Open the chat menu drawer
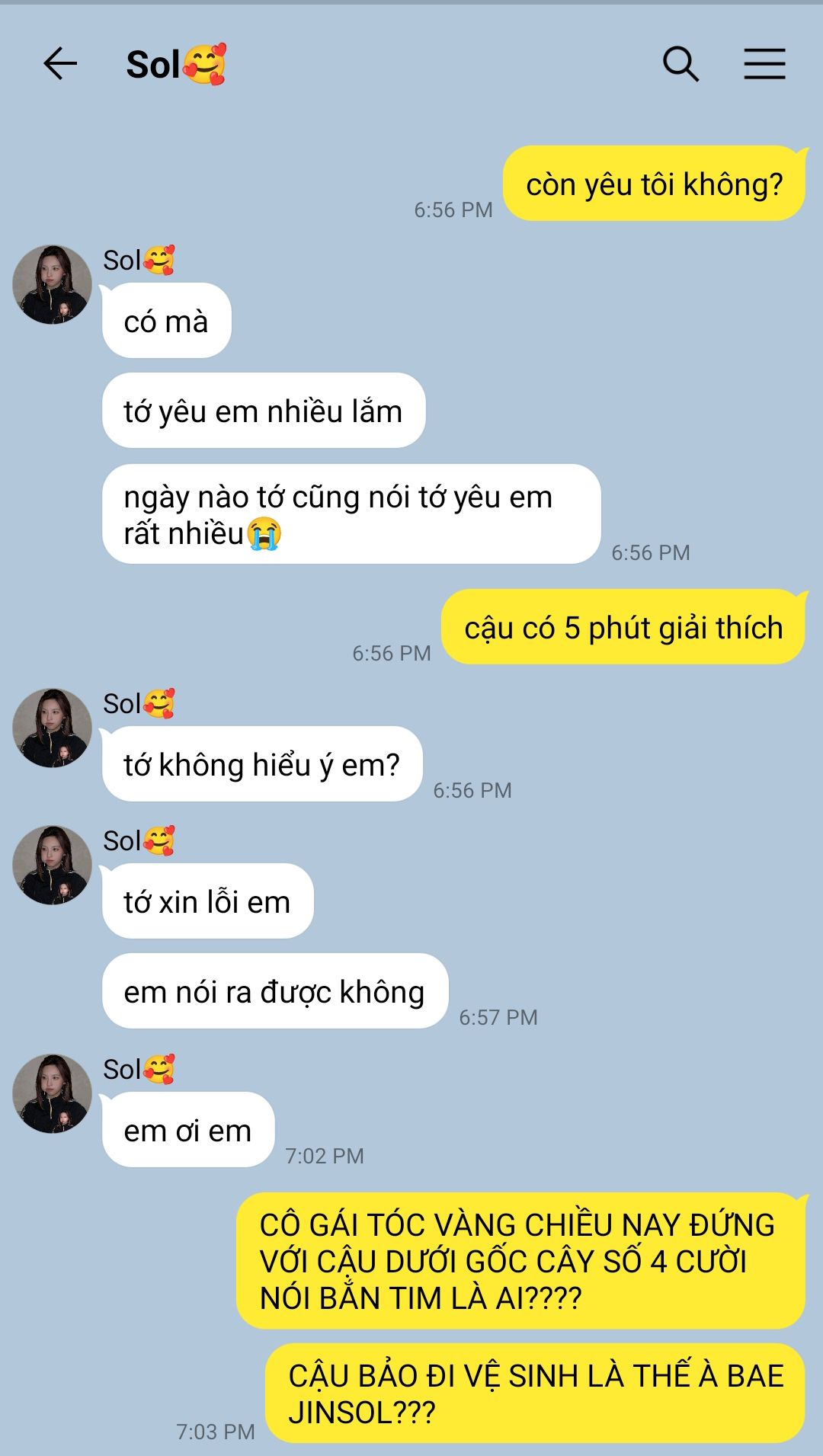 [764, 64]
